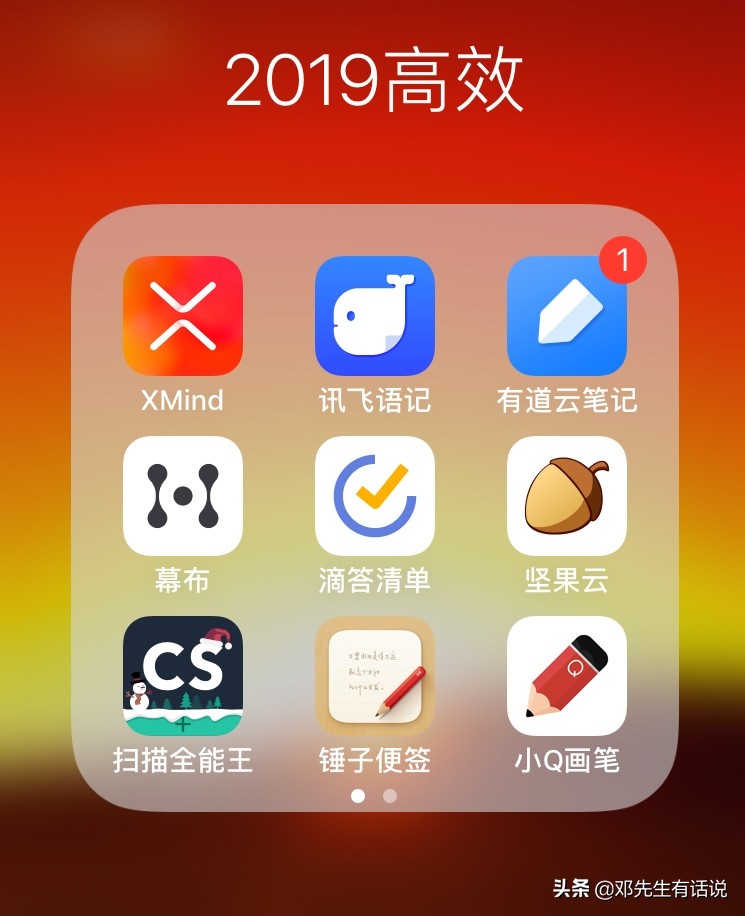The image size is (745, 916).
Task: Select the folder title 2019高效
Action: coord(372,82)
